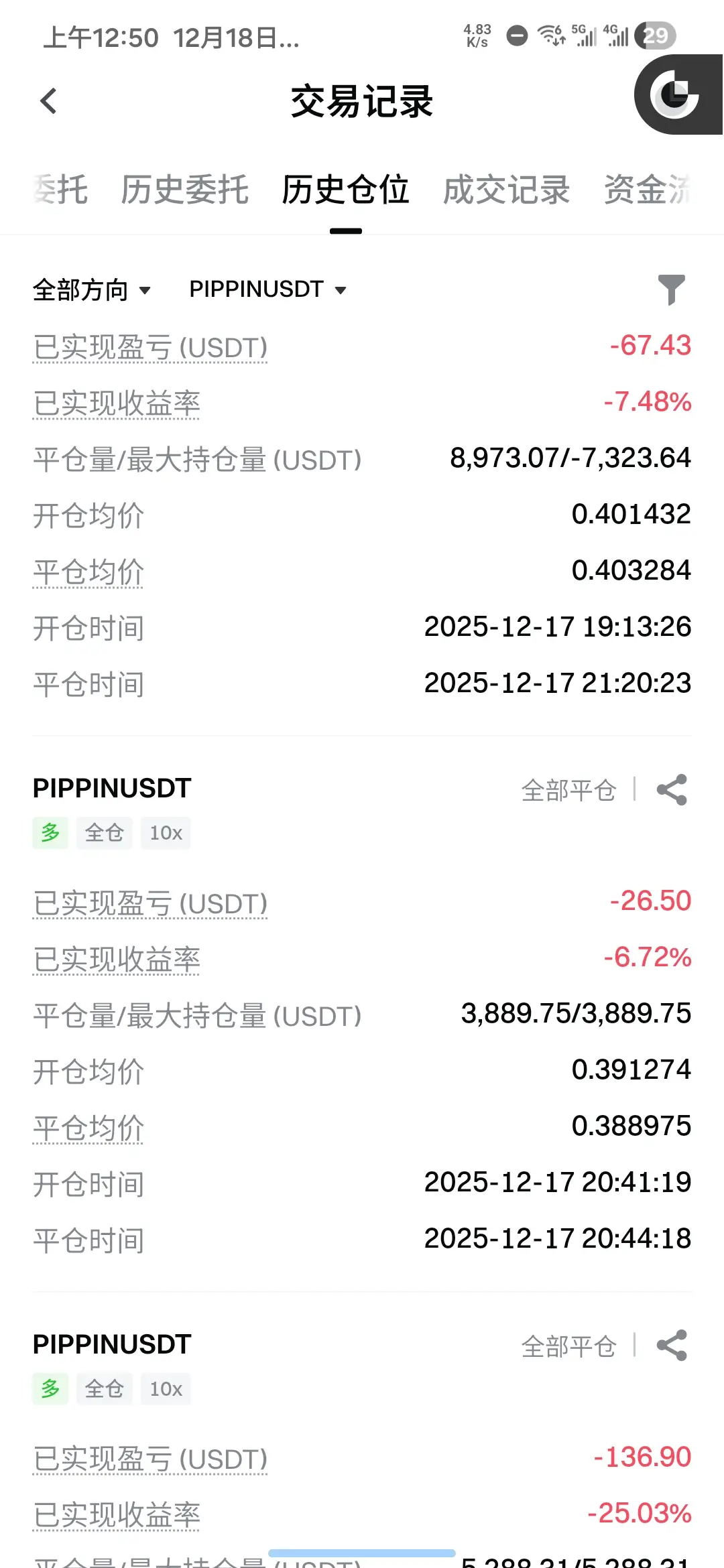Select the partially hidden 委托 tab
The width and height of the screenshot is (724, 1568).
60,190
